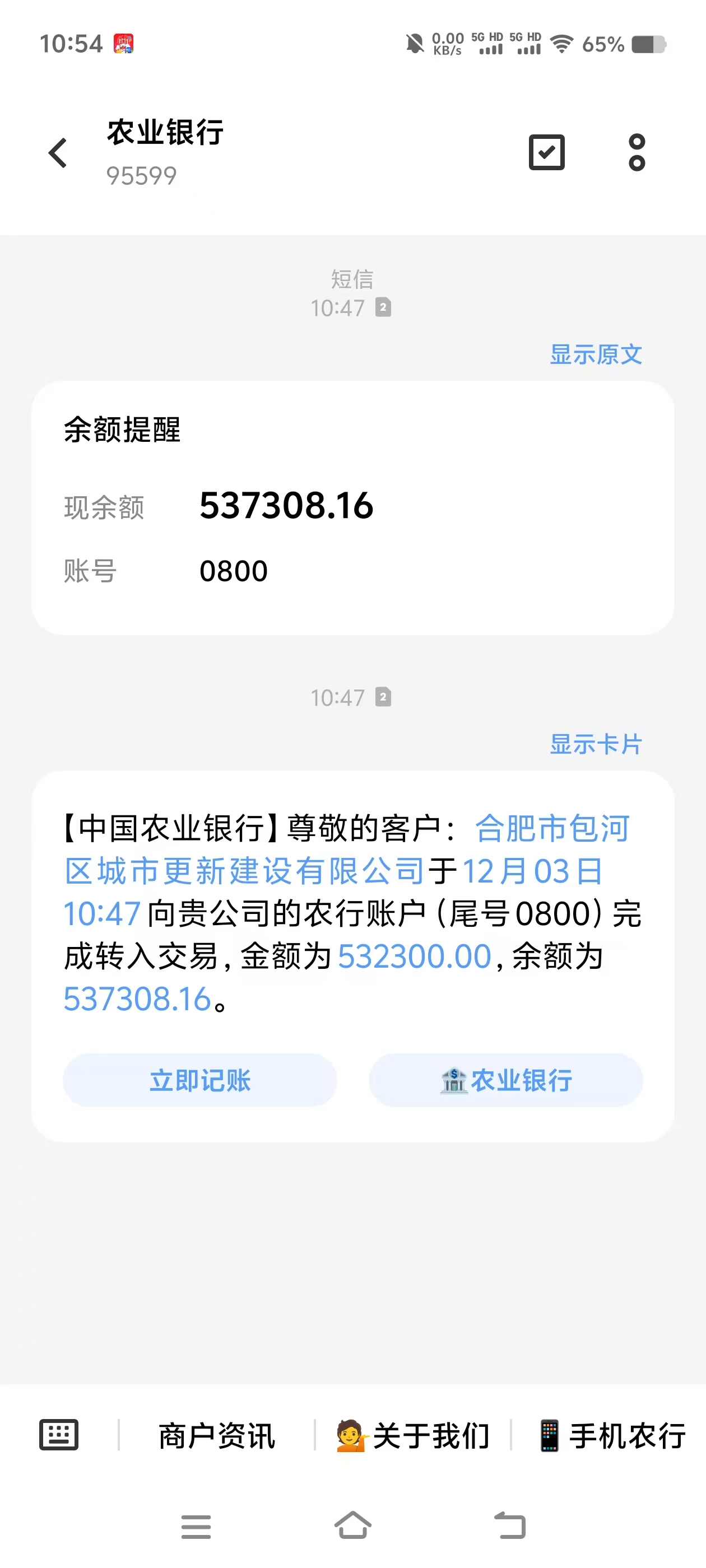Image resolution: width=706 pixels, height=1568 pixels.
Task: Show original text via 显示原文
Action: click(596, 354)
